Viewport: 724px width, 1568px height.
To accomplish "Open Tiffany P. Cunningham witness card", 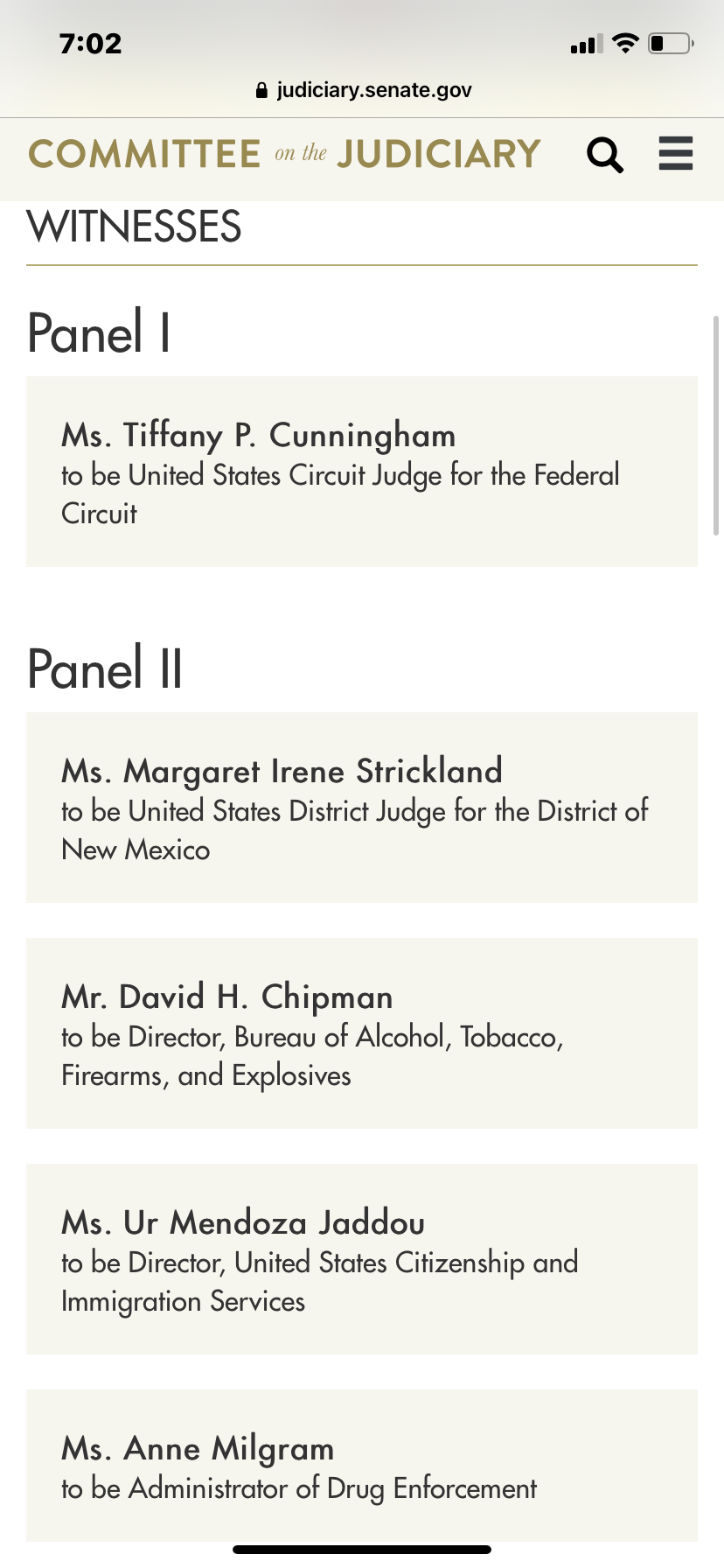I will [362, 472].
